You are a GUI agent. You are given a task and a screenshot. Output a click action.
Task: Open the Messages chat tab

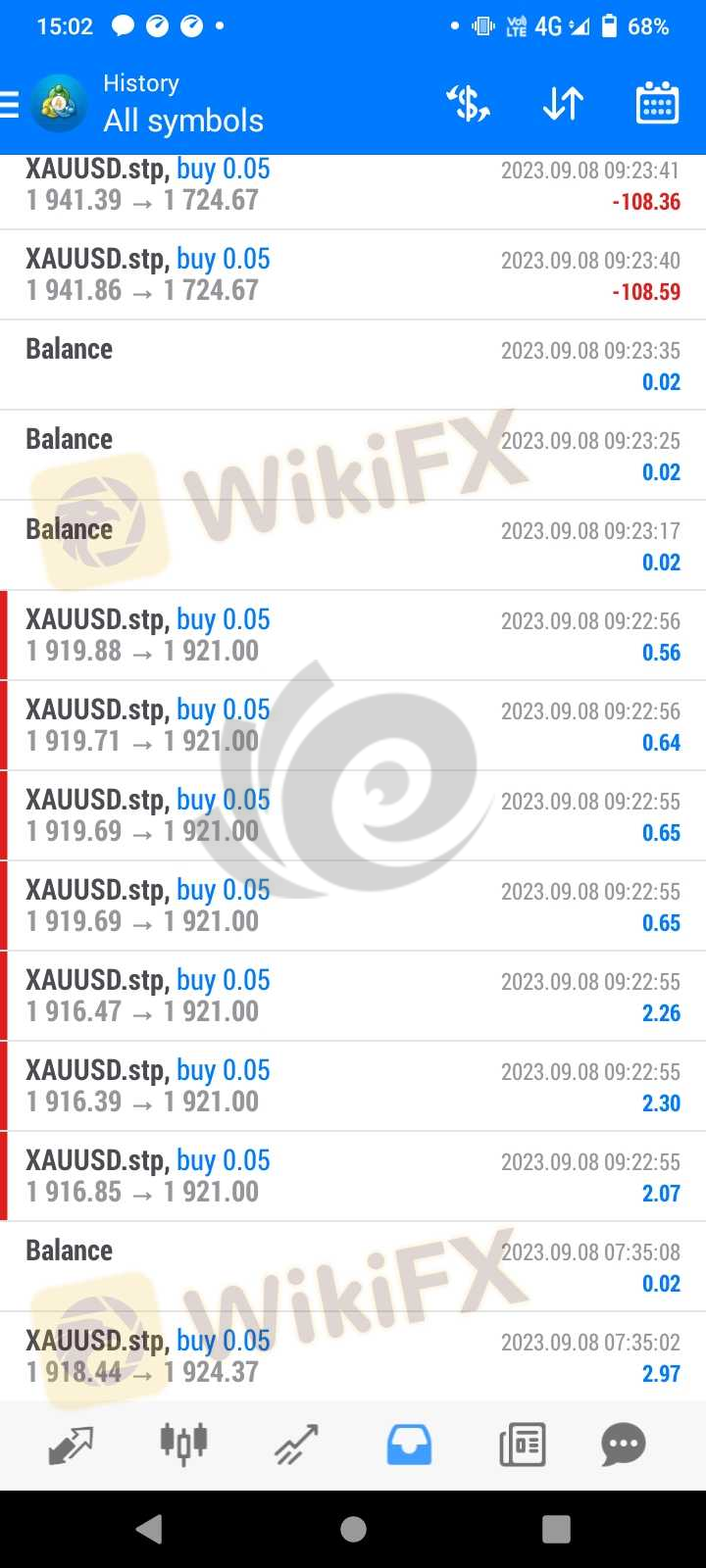coord(624,1445)
